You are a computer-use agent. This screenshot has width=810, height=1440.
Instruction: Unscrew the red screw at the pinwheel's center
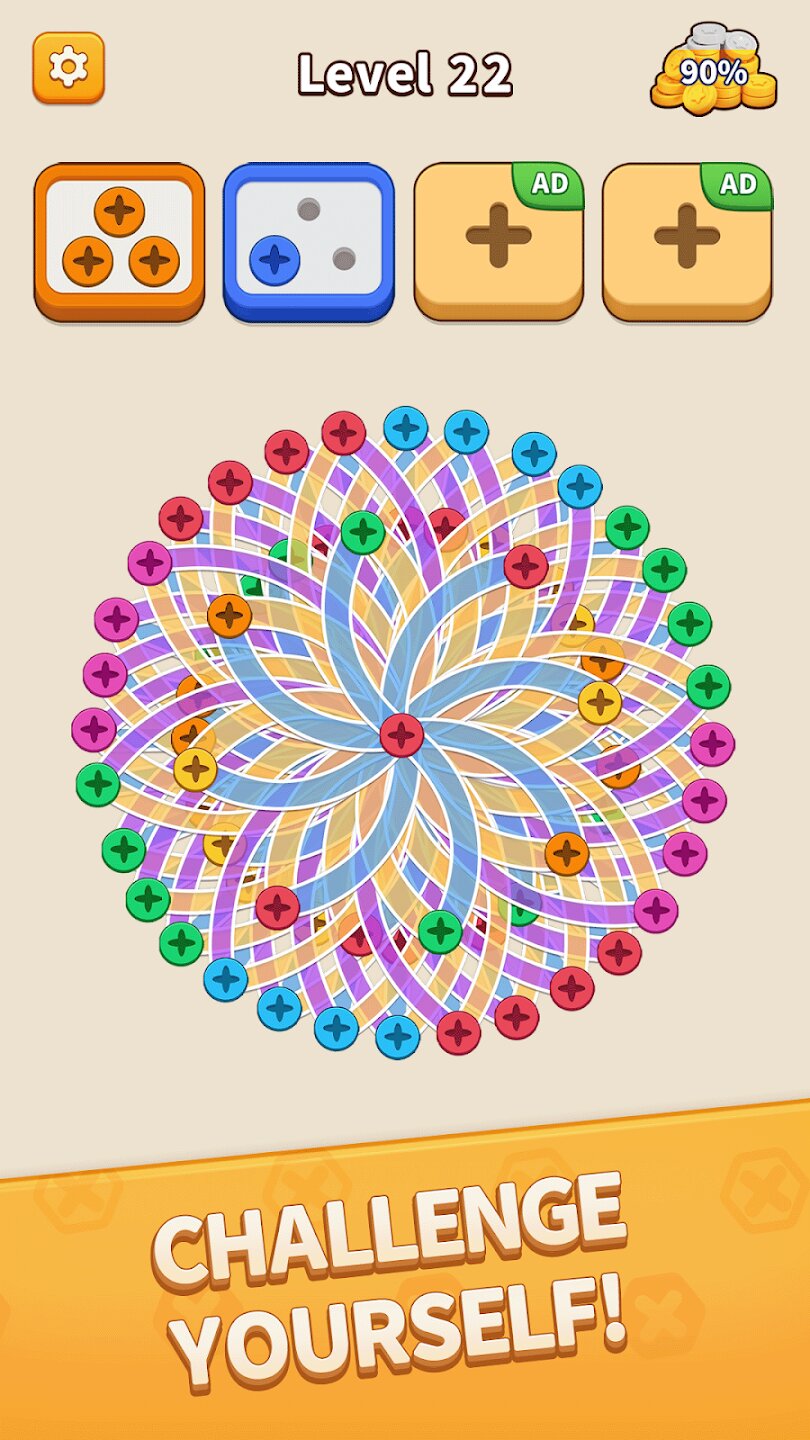[x=401, y=735]
